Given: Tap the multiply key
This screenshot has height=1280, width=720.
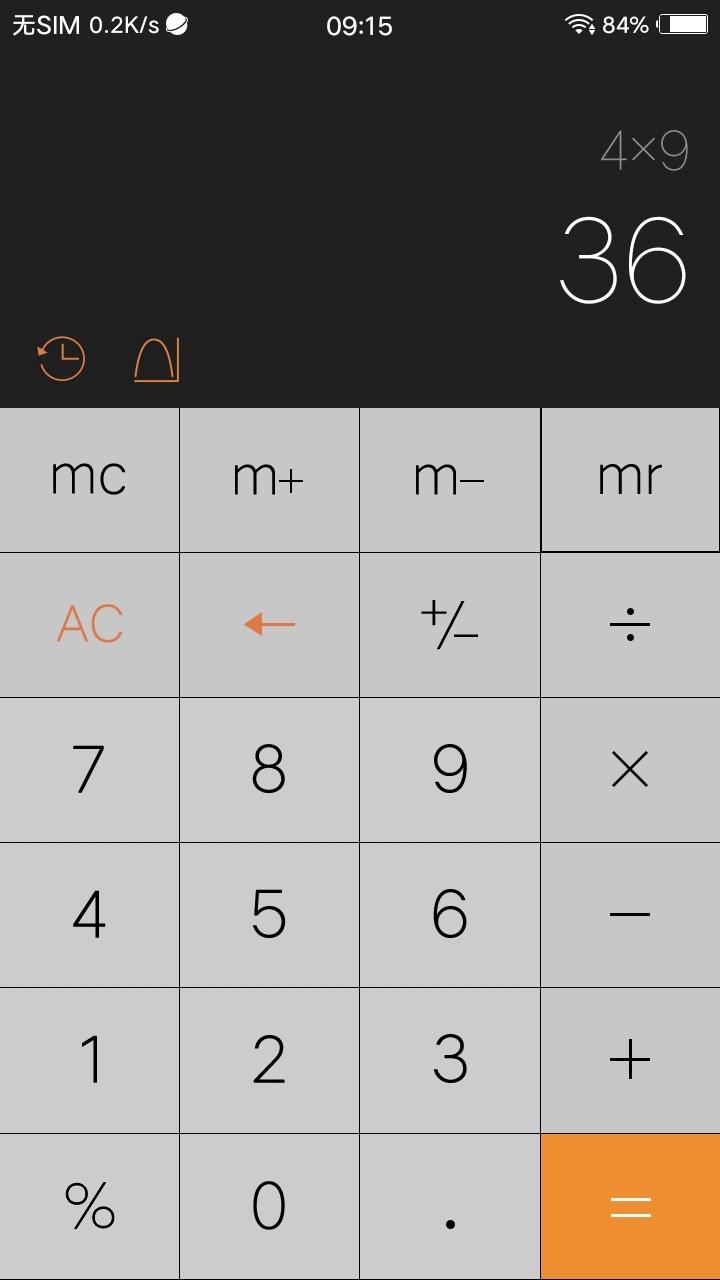Looking at the screenshot, I should [630, 770].
